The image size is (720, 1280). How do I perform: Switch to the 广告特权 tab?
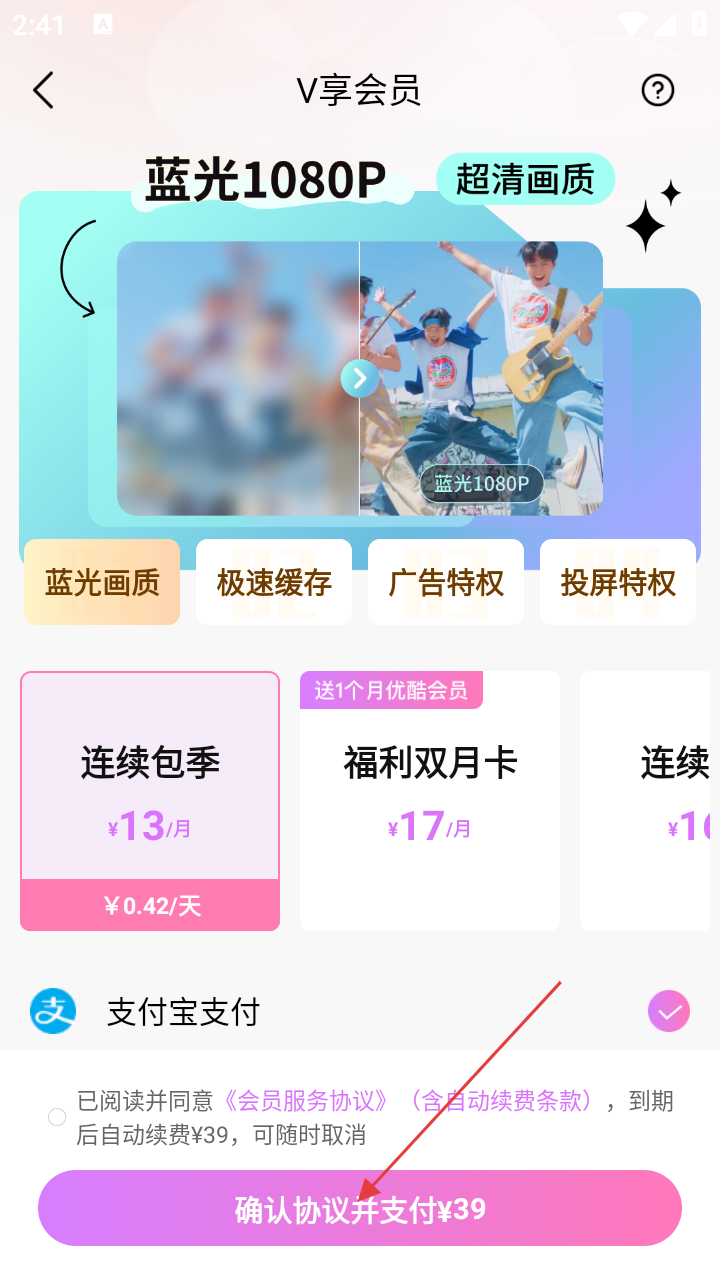click(446, 582)
